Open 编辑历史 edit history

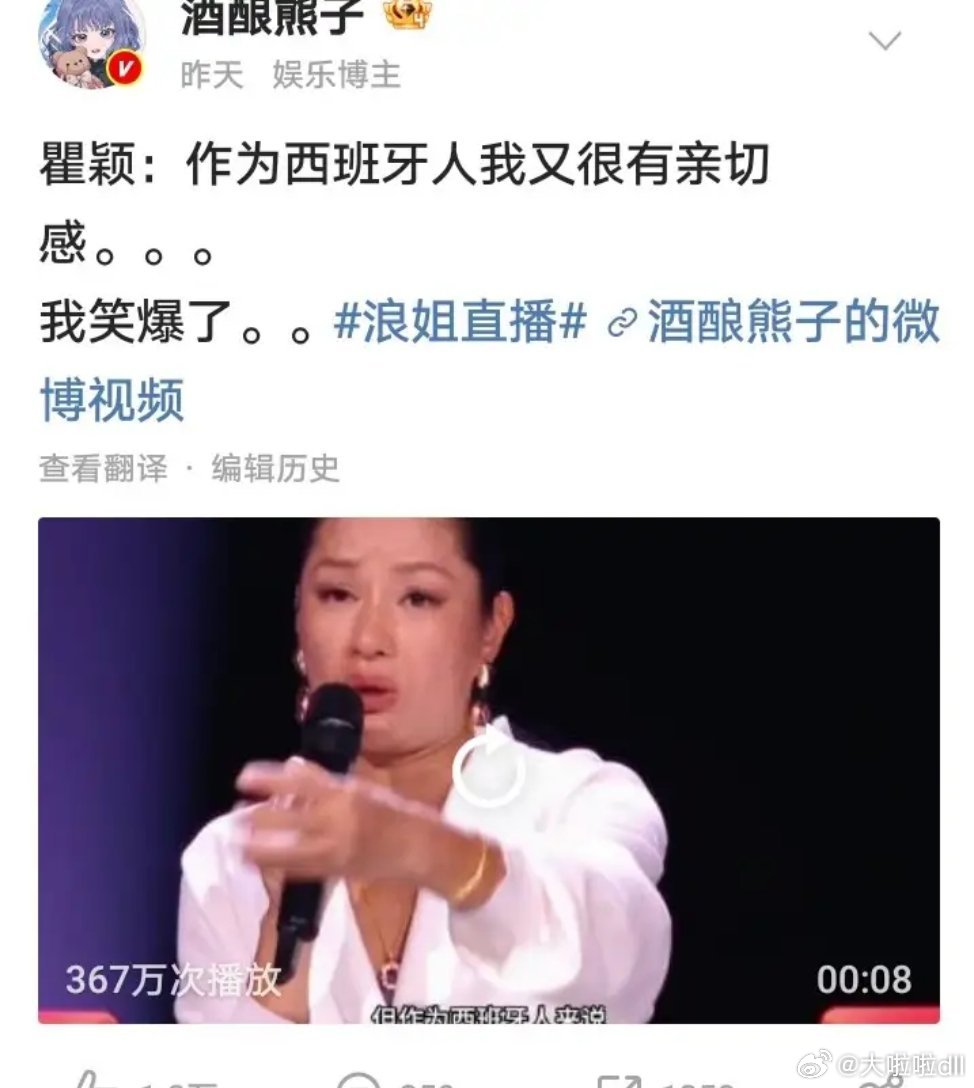pyautogui.click(x=271, y=467)
